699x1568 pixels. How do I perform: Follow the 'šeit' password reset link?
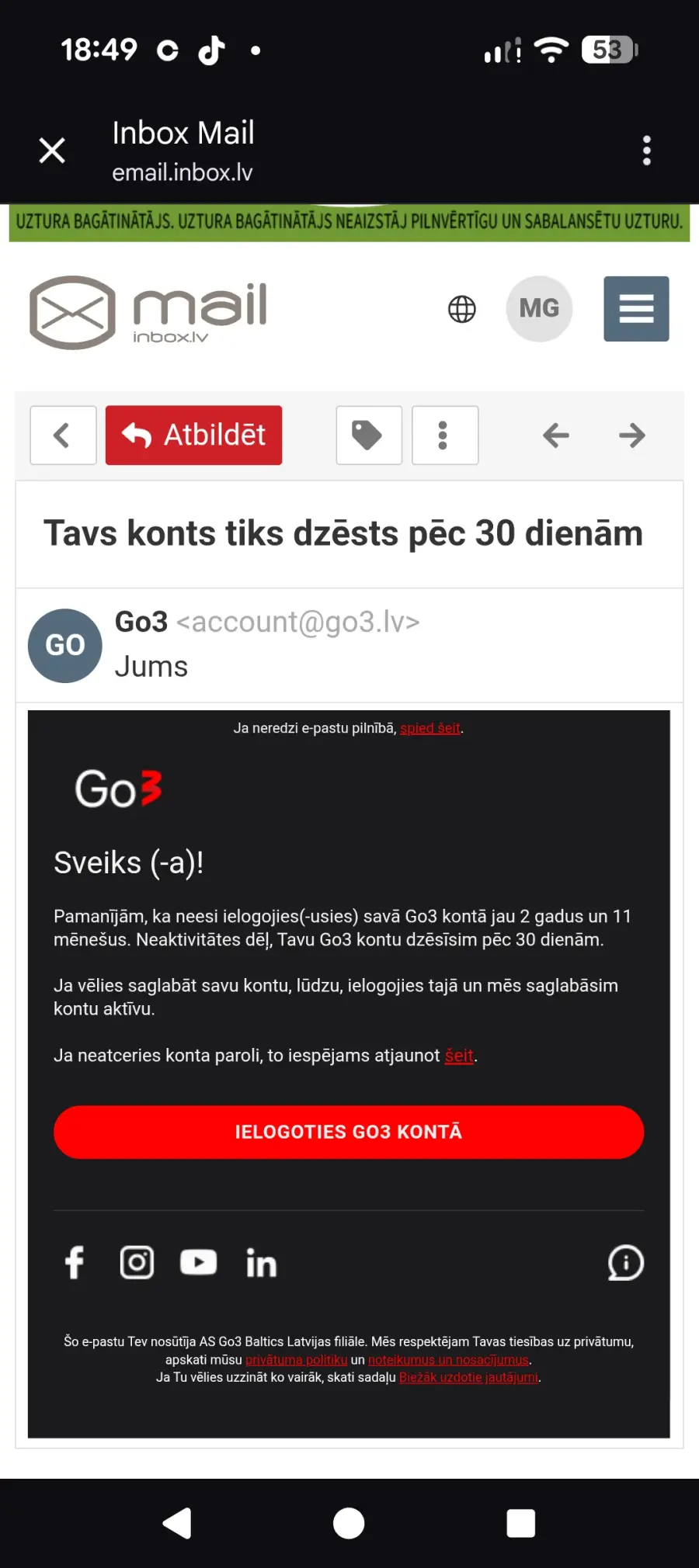458,1056
